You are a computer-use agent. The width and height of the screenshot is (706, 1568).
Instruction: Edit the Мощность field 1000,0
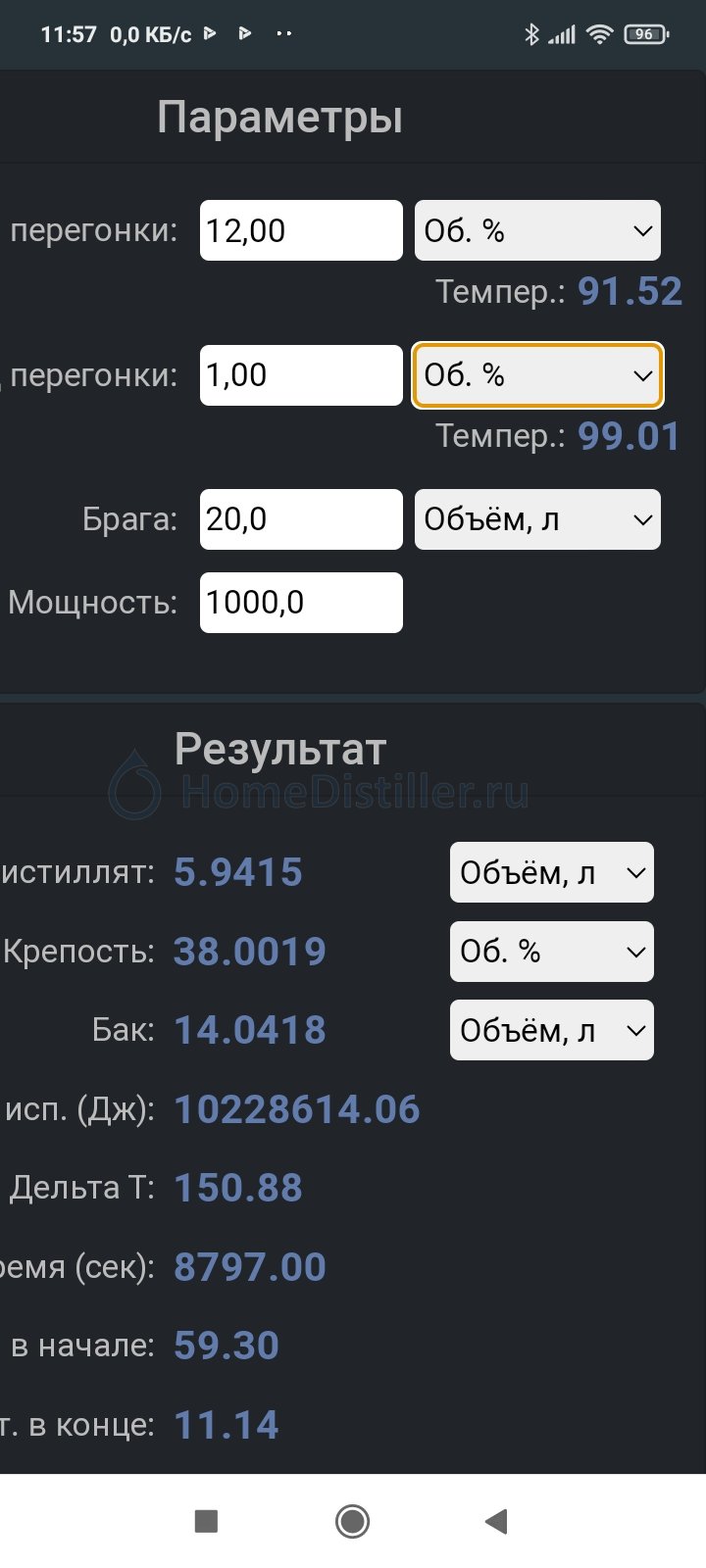coord(301,603)
